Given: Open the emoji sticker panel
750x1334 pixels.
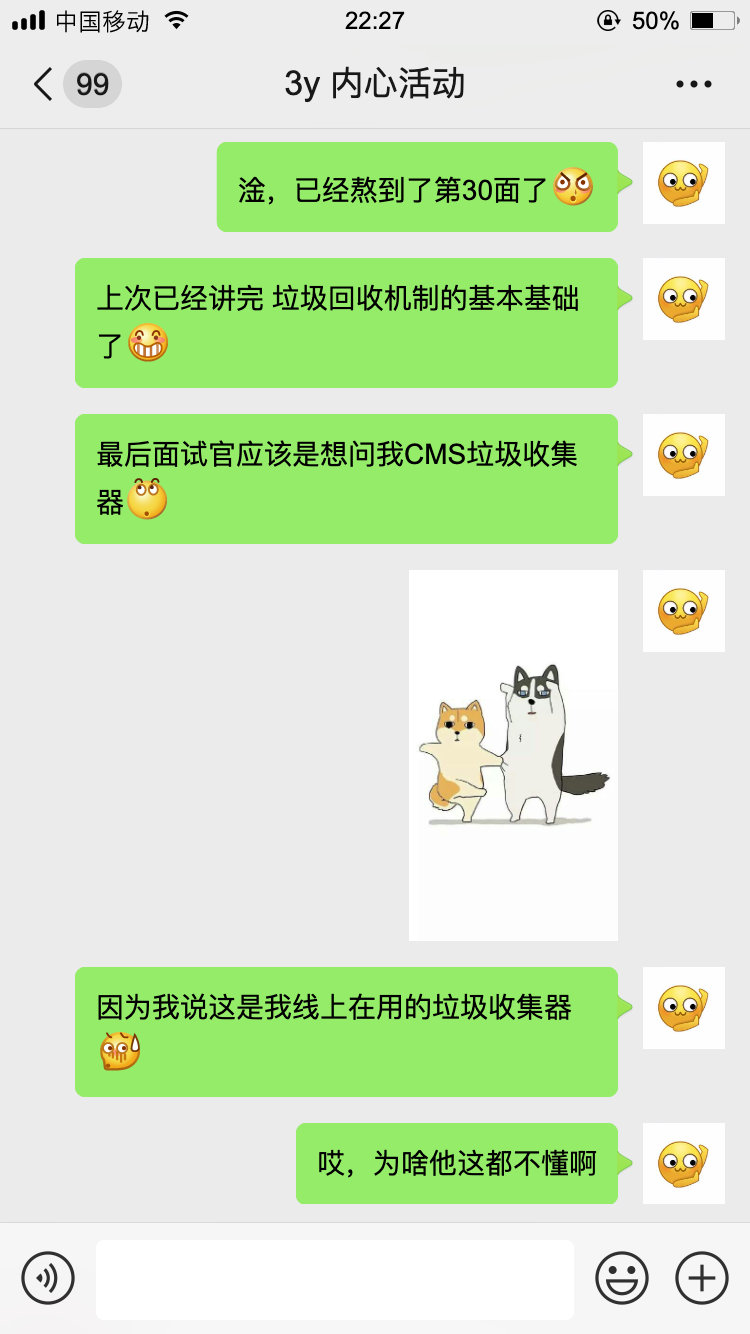Looking at the screenshot, I should [621, 1278].
